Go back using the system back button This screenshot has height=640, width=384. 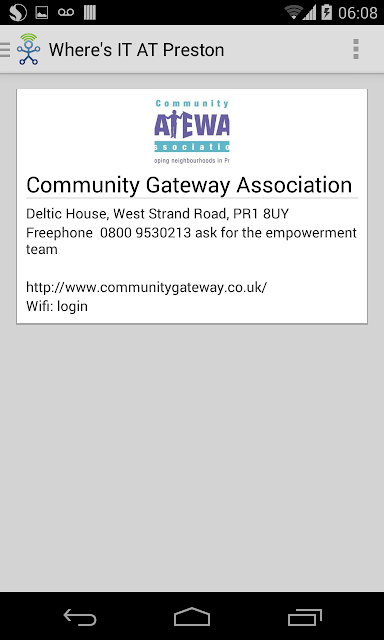coord(80,617)
